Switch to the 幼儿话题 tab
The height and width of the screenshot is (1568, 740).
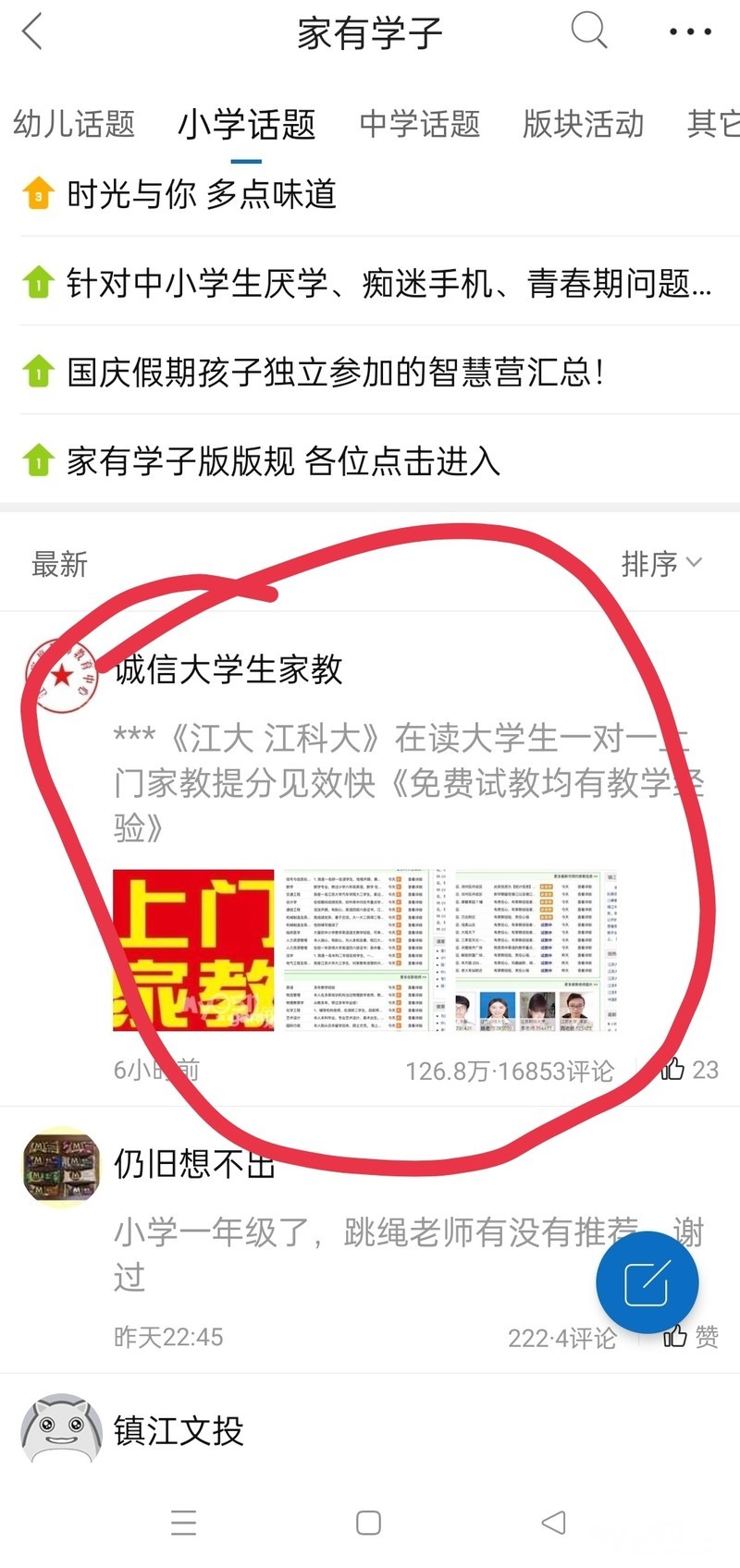tap(74, 124)
